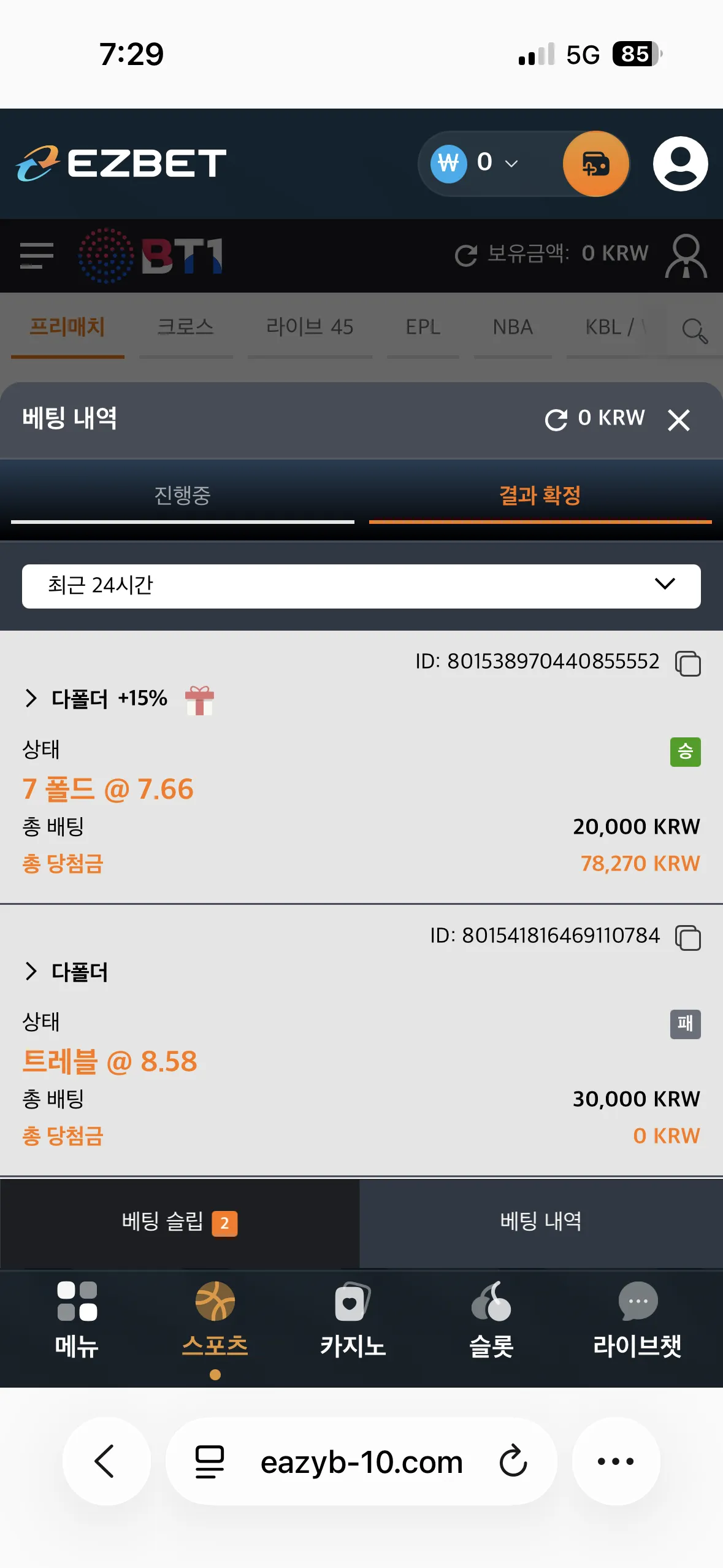The width and height of the screenshot is (723, 1568).
Task: Open the profile avatar in the EZBET header
Action: click(680, 164)
